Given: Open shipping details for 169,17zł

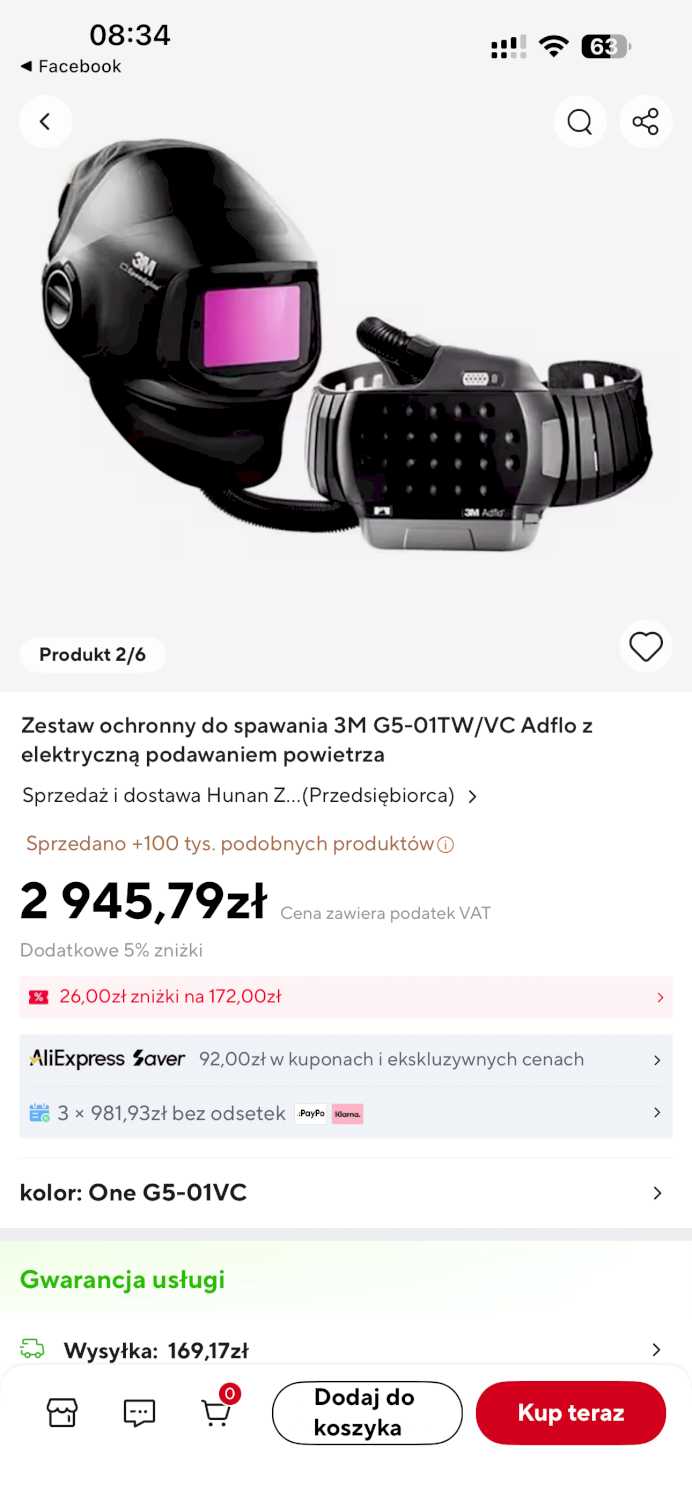Looking at the screenshot, I should coord(345,1350).
